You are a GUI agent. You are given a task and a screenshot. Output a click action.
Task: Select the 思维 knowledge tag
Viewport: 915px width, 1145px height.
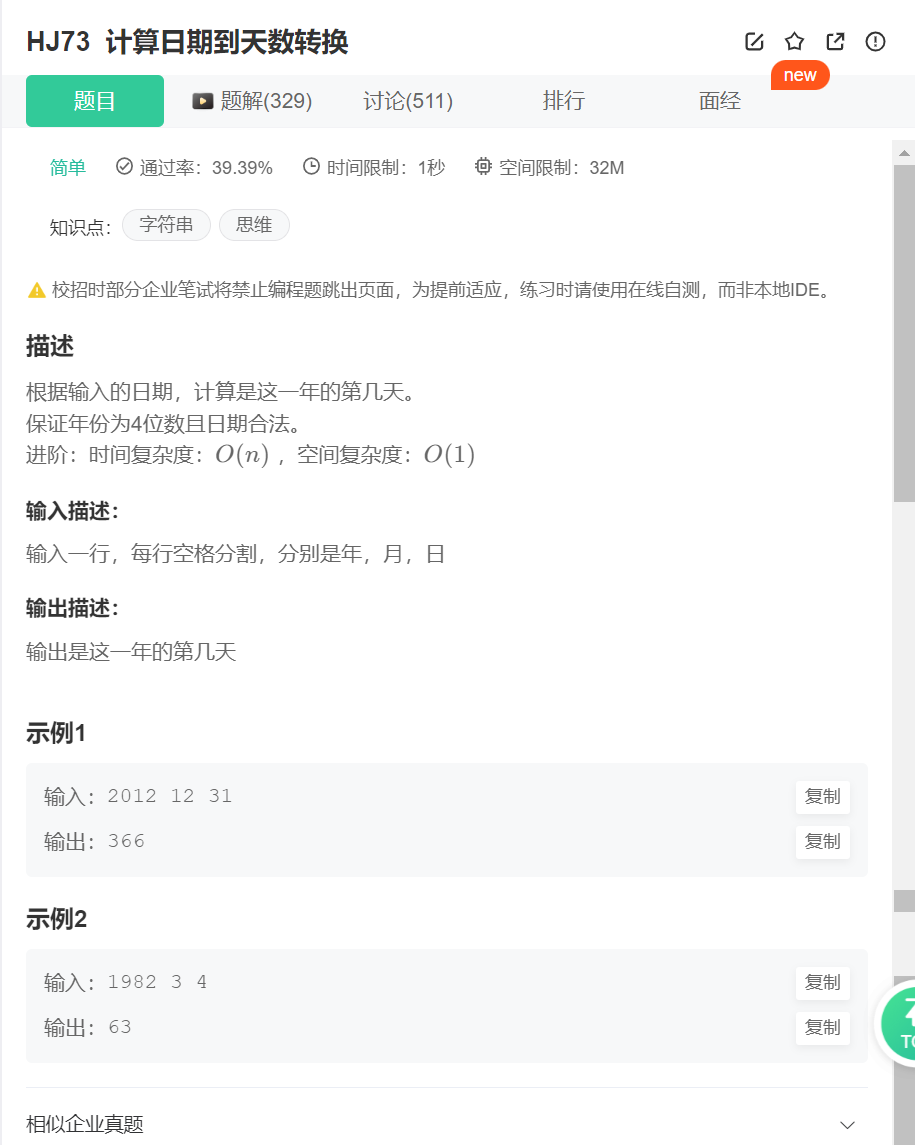click(x=254, y=225)
